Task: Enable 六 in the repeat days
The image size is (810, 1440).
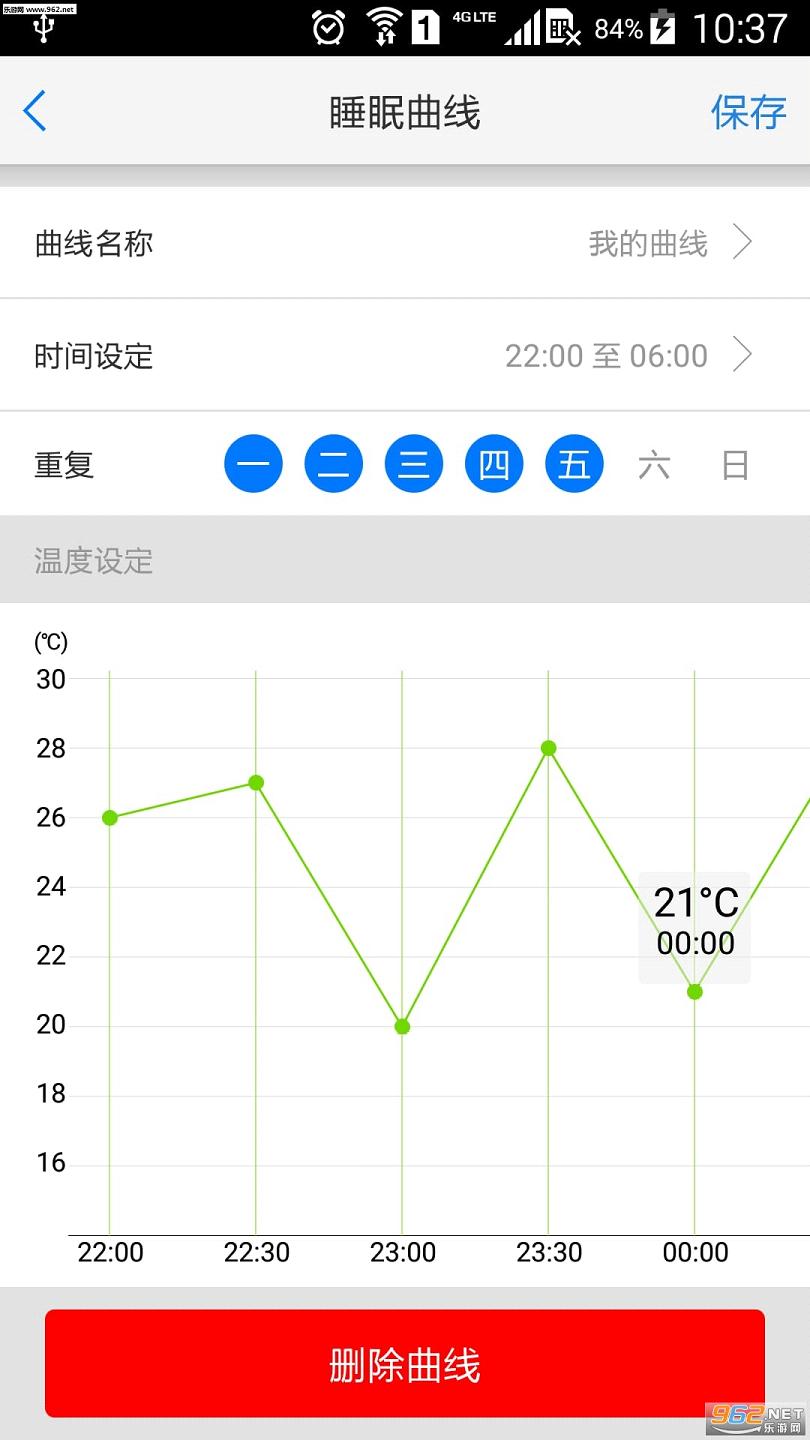Action: pos(654,465)
